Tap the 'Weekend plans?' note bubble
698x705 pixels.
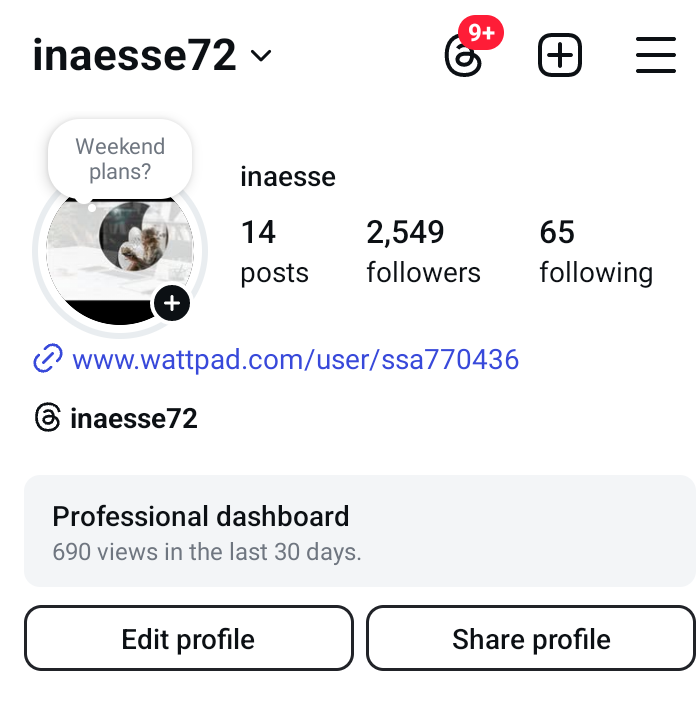click(x=120, y=158)
